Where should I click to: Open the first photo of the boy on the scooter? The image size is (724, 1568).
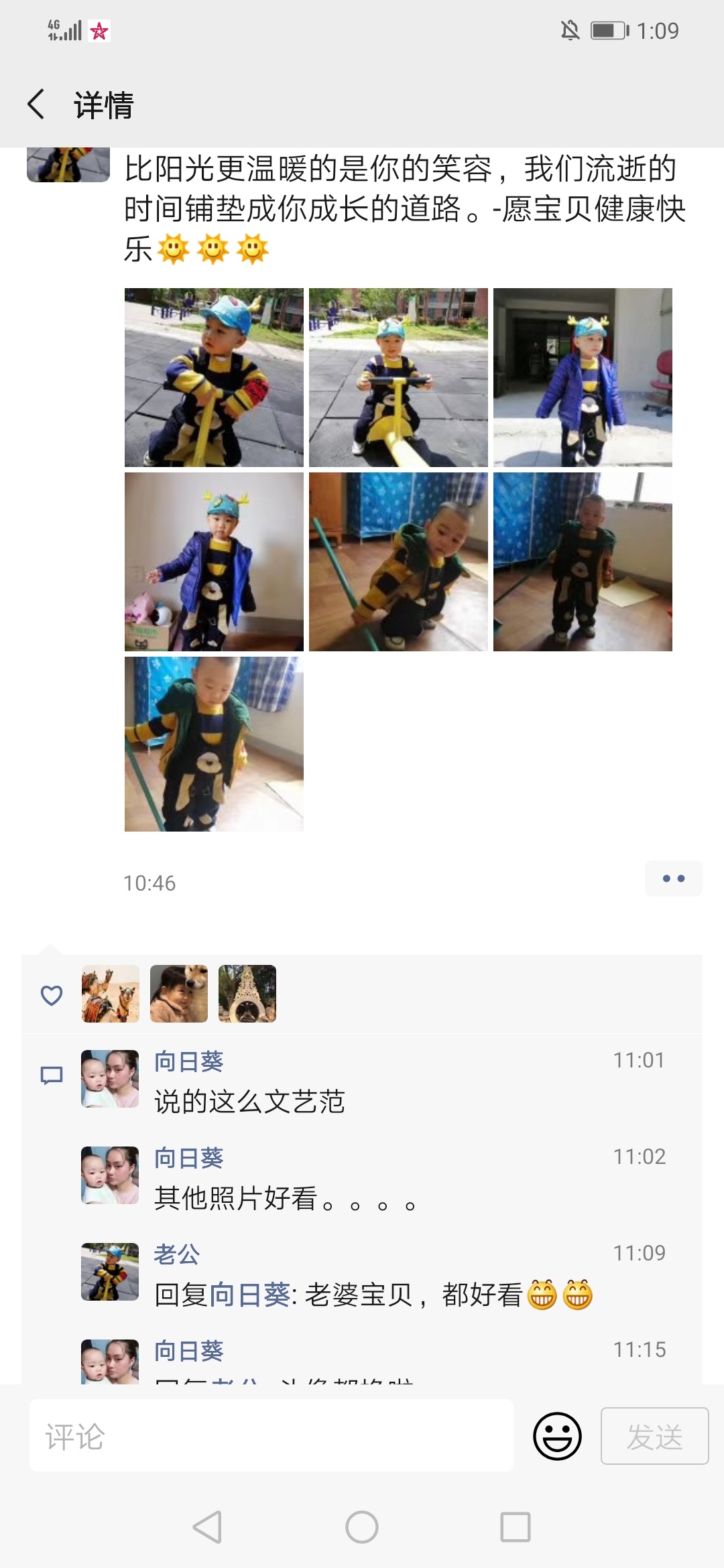pyautogui.click(x=214, y=377)
